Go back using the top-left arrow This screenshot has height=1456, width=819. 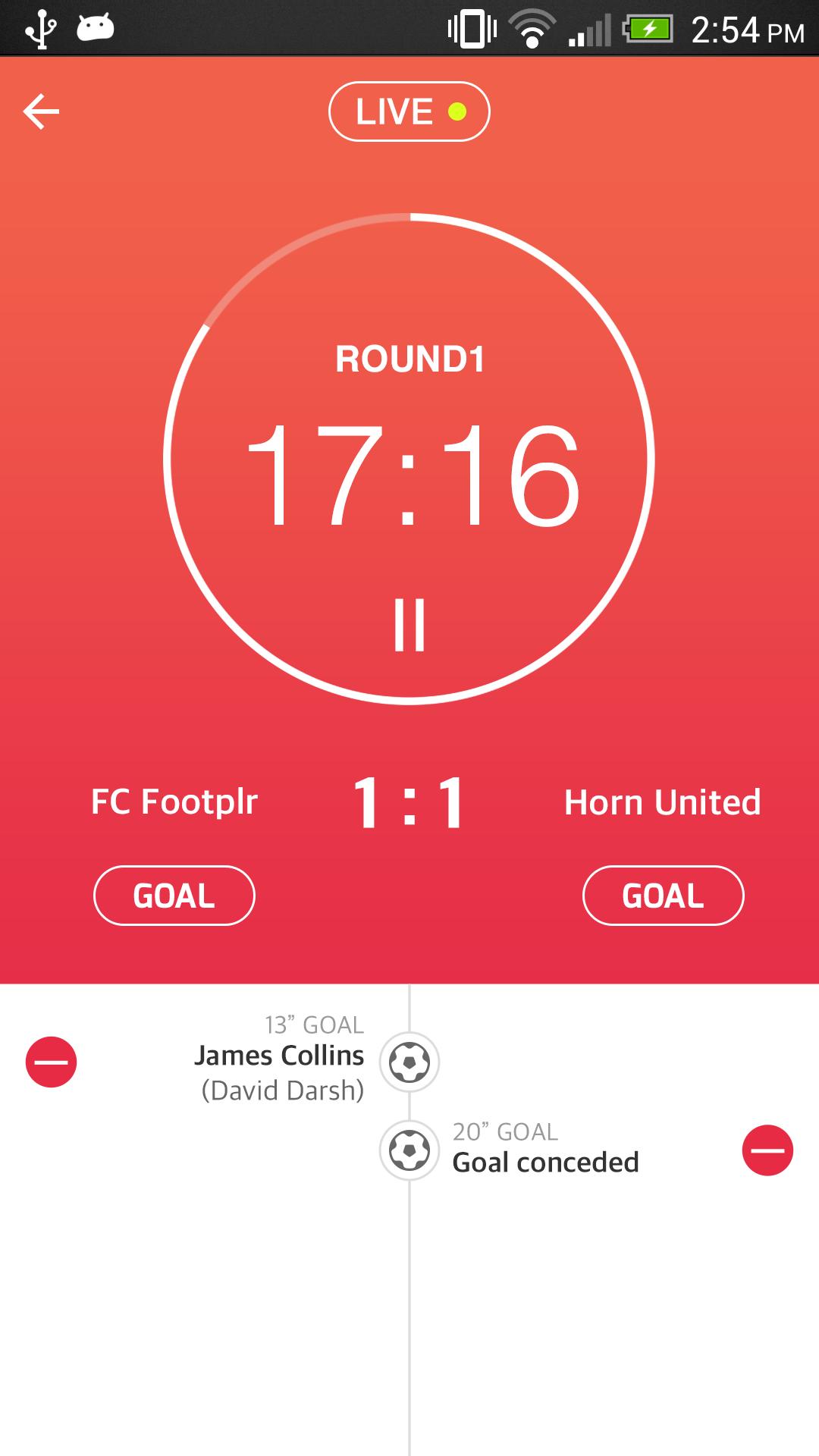41,112
